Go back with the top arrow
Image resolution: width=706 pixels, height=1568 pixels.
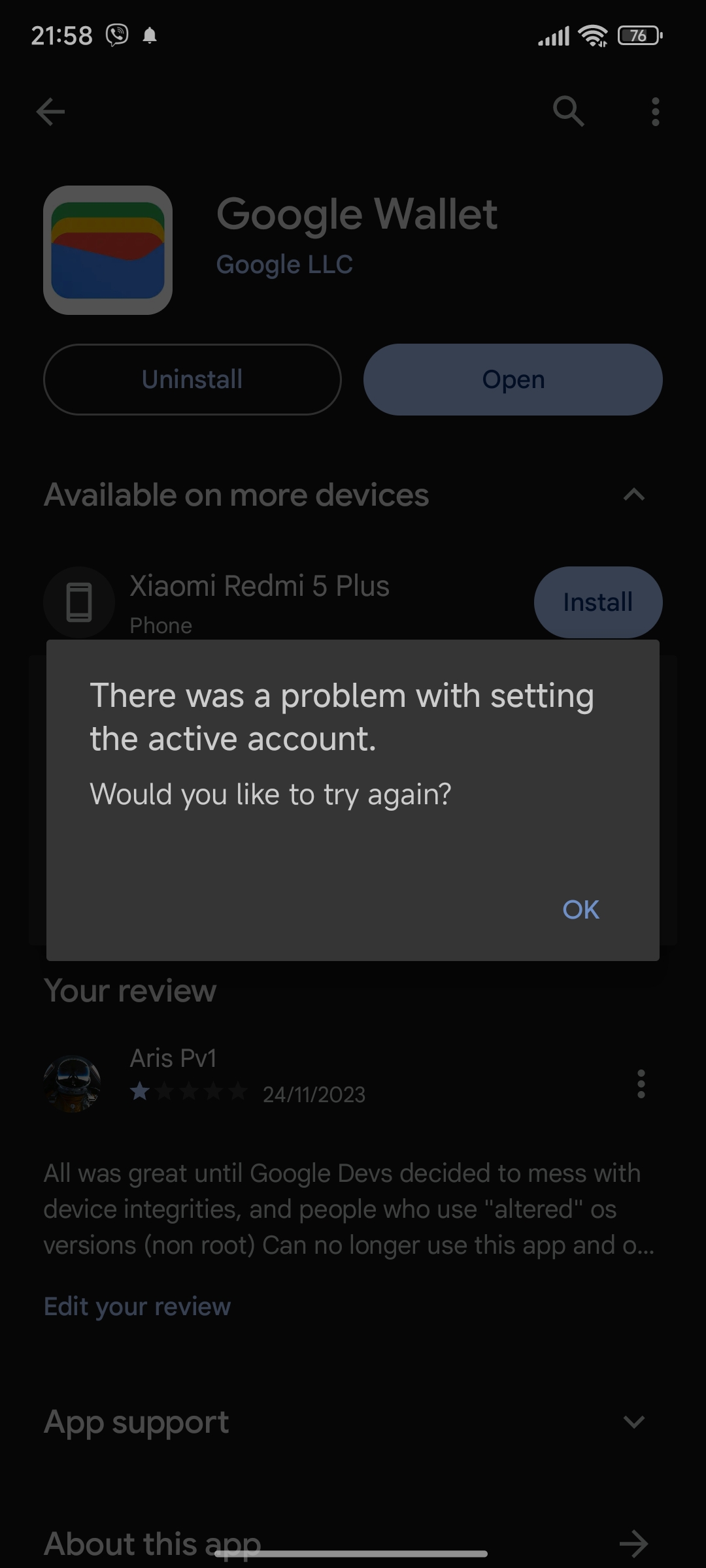[50, 112]
